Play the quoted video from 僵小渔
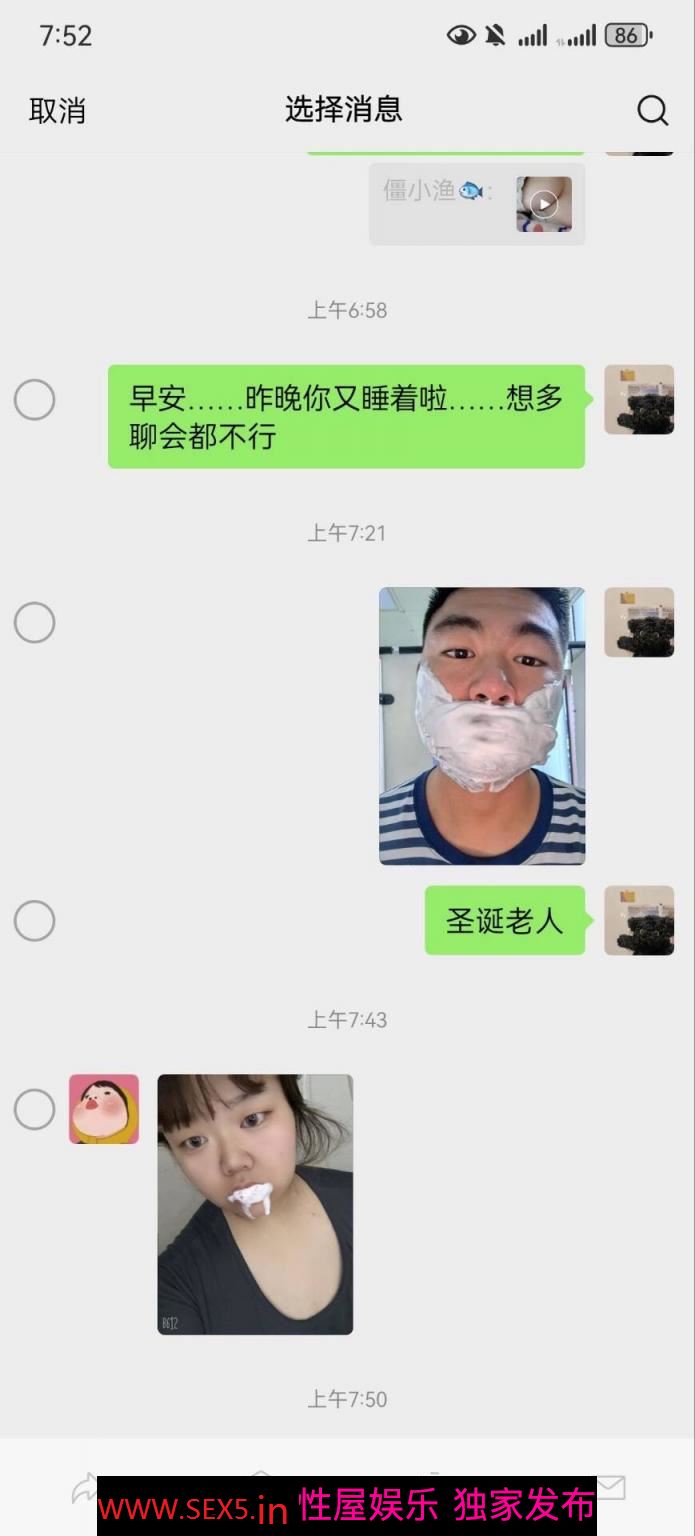The height and width of the screenshot is (1536, 695). [543, 204]
